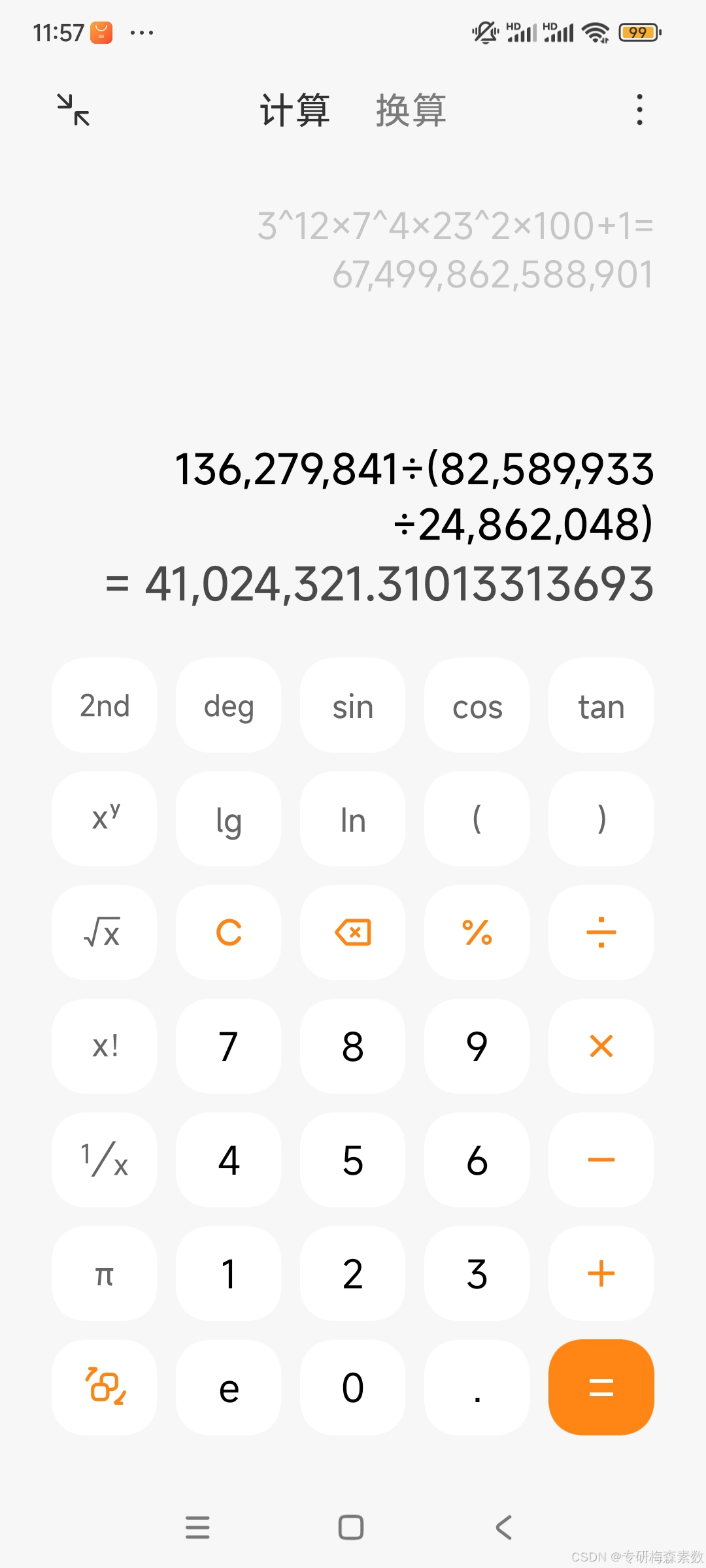Tap the division operator key
This screenshot has height=1568, width=706.
tap(601, 933)
